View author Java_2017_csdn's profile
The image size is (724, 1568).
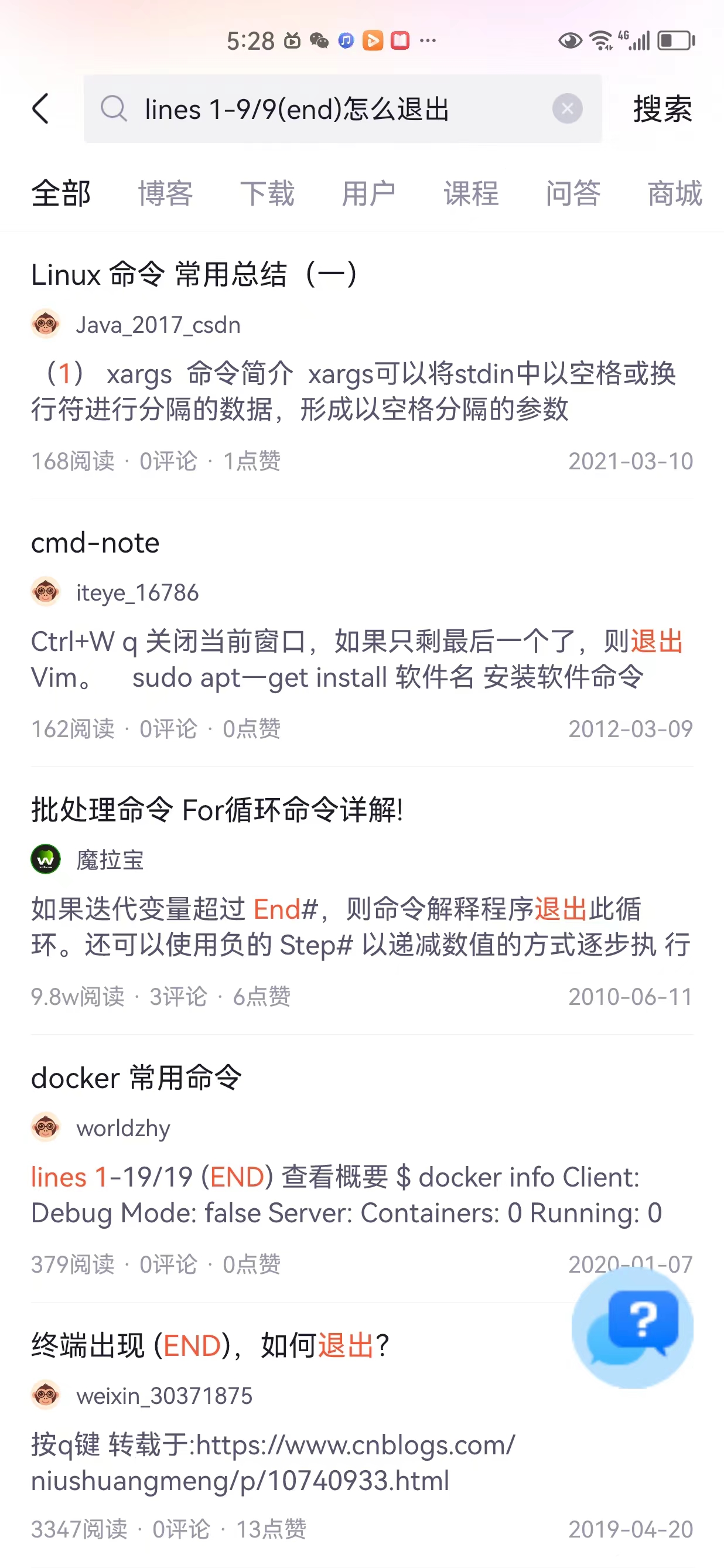pyautogui.click(x=158, y=325)
